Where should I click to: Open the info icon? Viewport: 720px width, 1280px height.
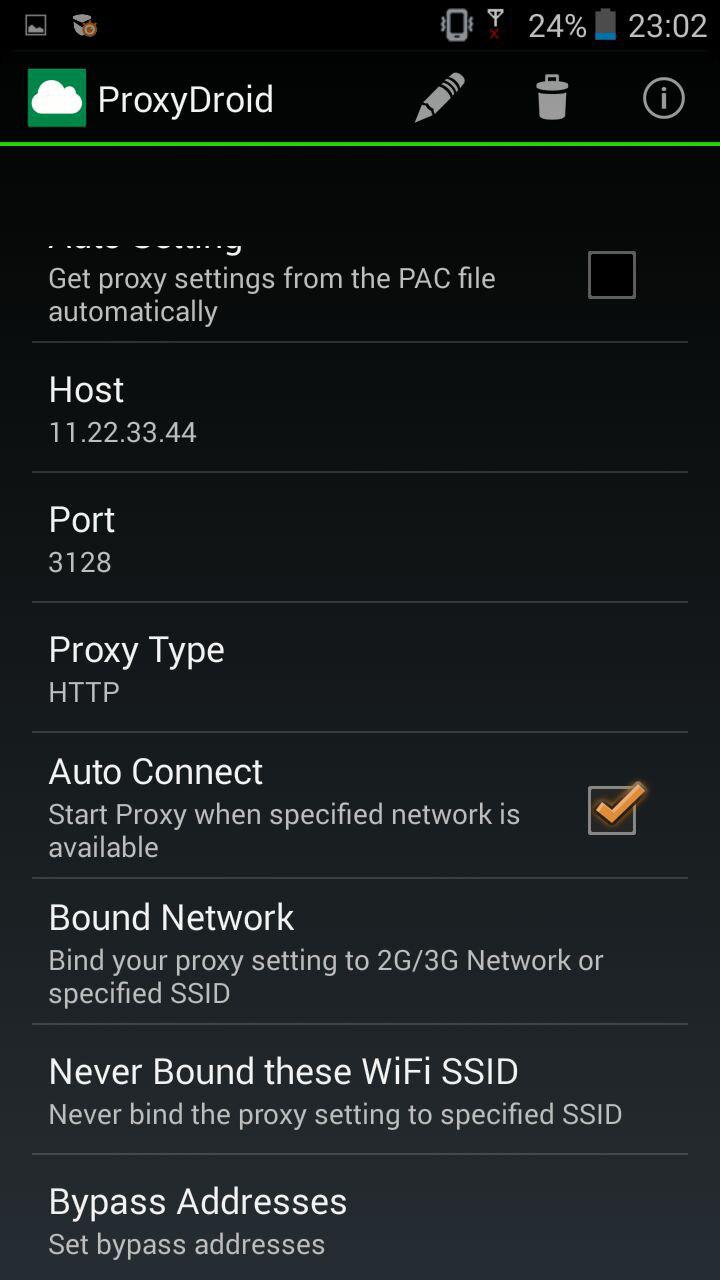pos(663,98)
